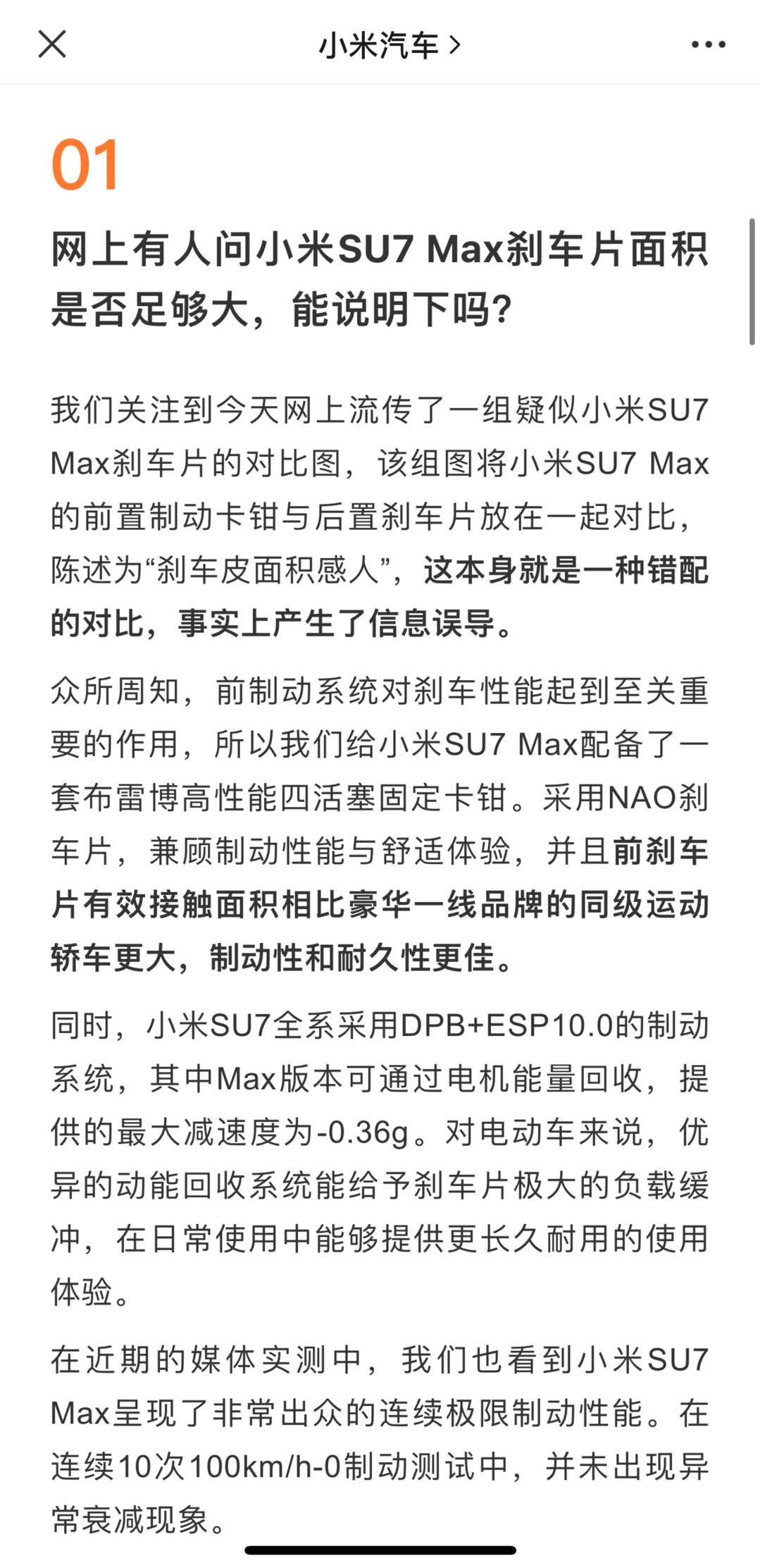Screen dimensions: 760x1568
Task: Open the 小米汽车 account profile
Action: (389, 46)
